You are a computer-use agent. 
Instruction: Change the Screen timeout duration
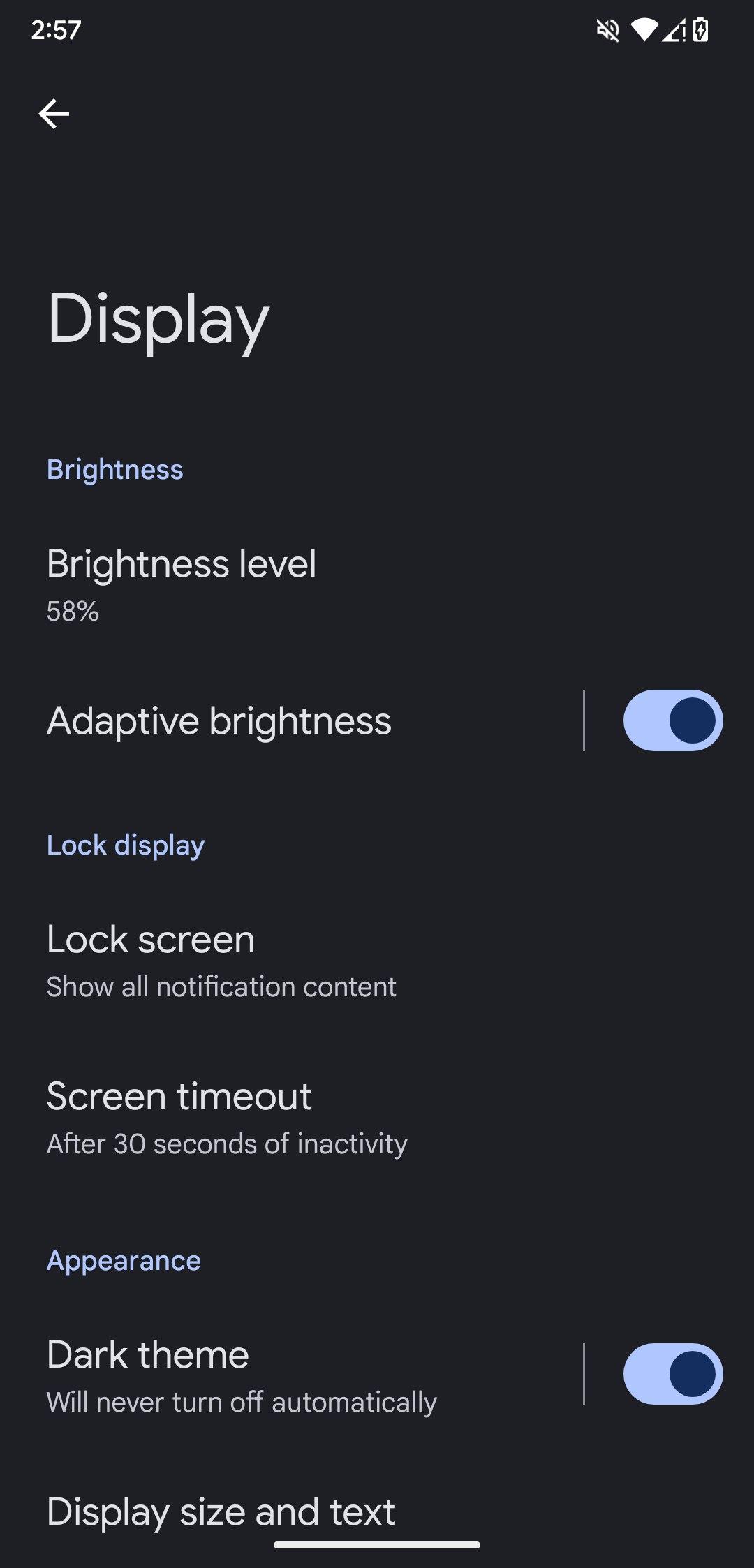tap(377, 1118)
